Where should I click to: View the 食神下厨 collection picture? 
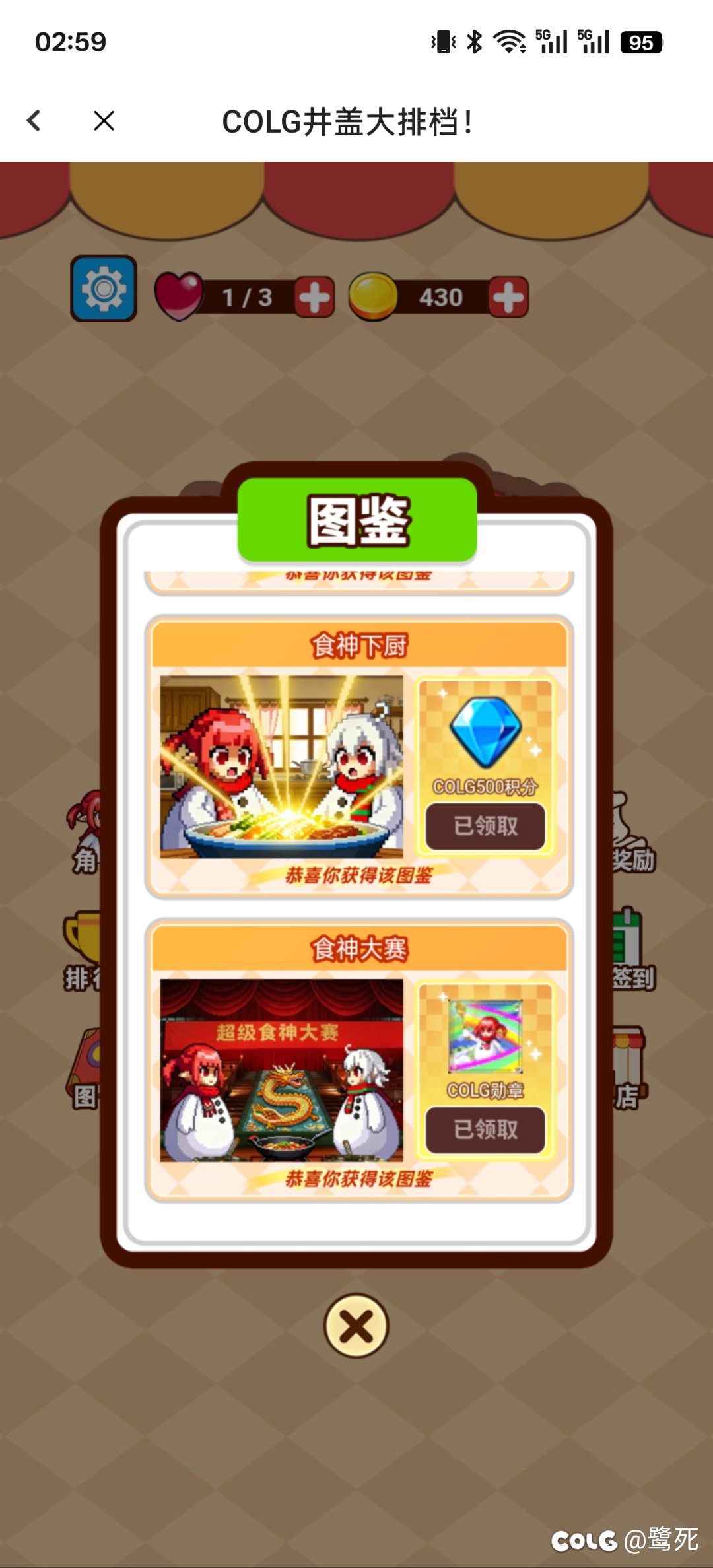point(281,767)
